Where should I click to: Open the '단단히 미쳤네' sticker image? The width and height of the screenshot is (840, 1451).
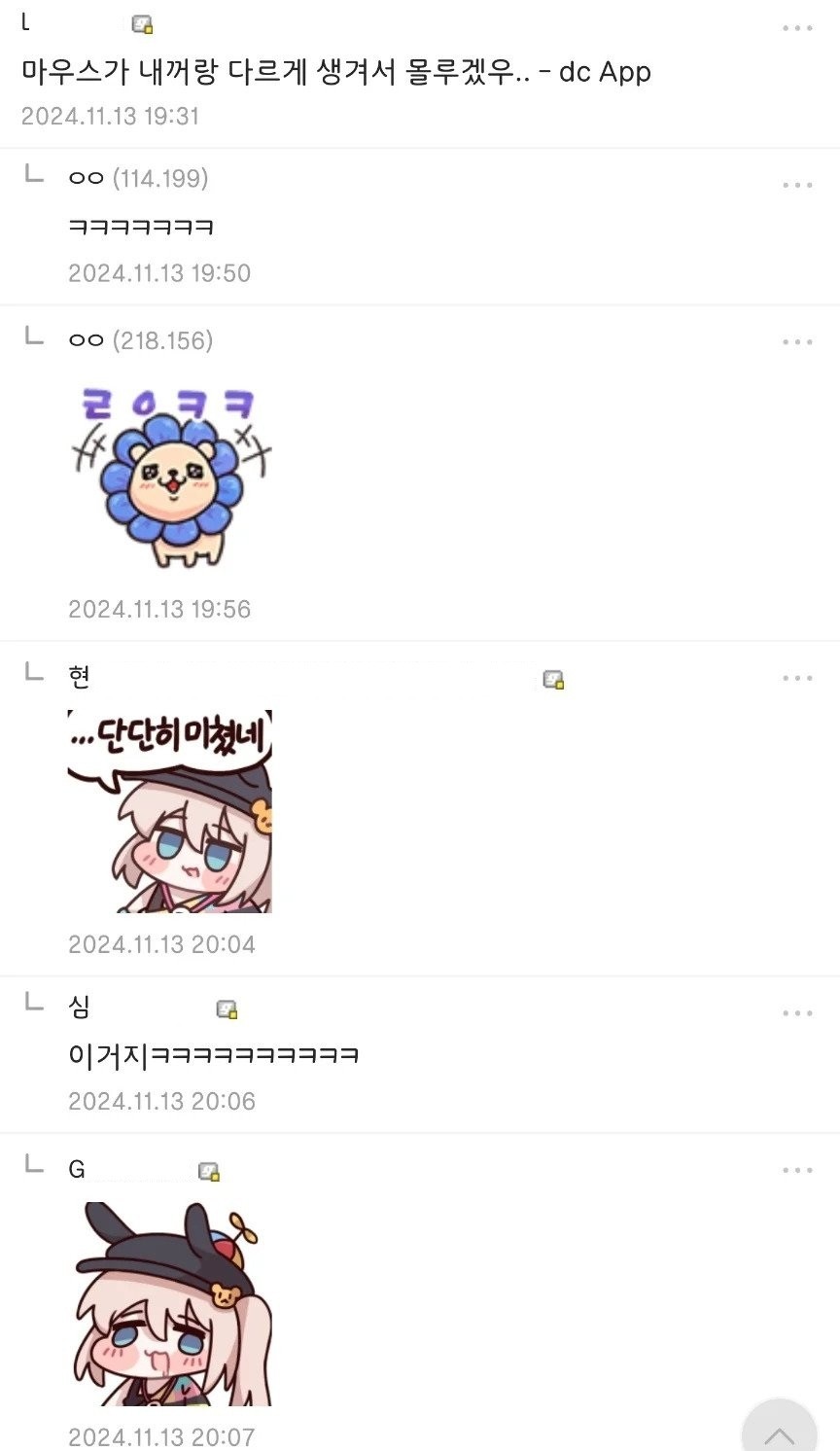(x=169, y=811)
